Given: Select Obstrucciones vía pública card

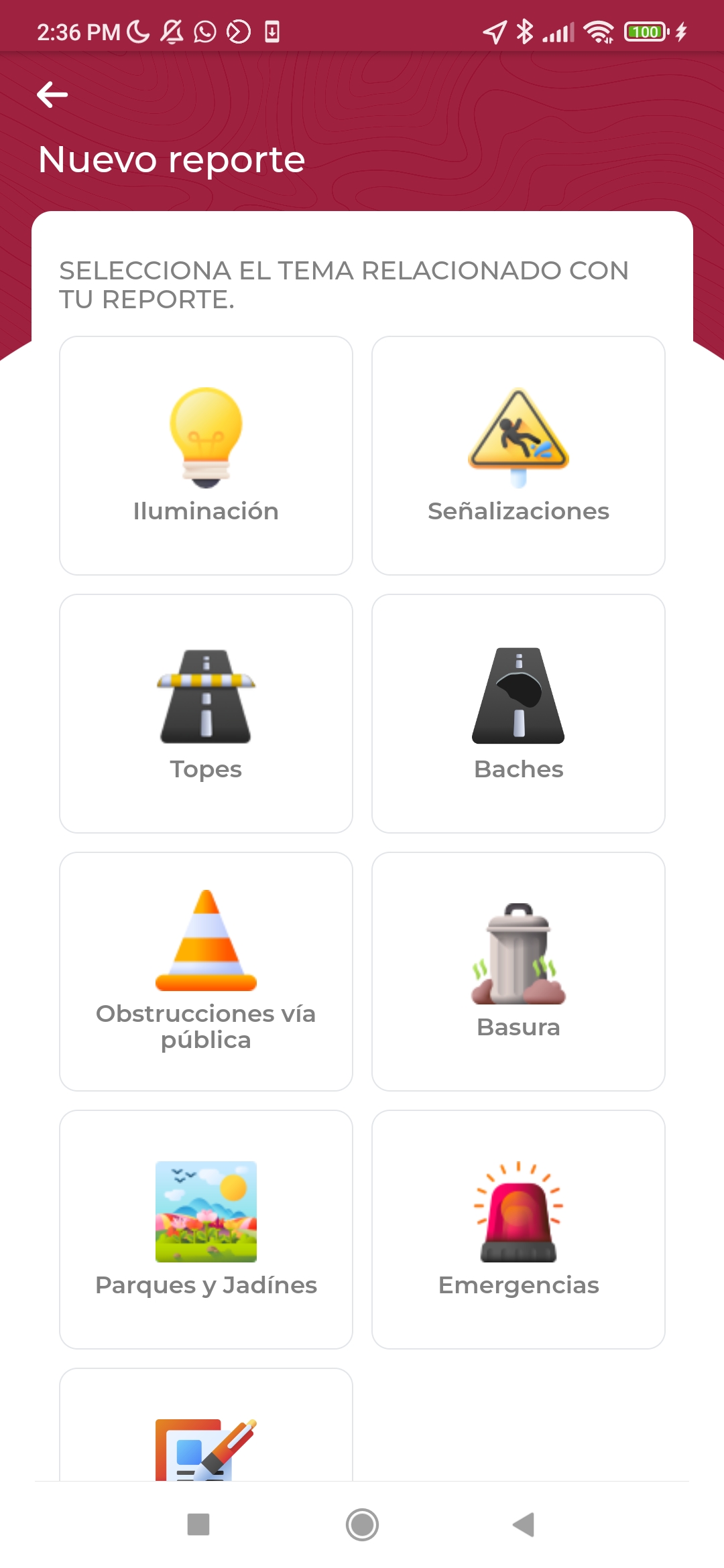Looking at the screenshot, I should pyautogui.click(x=206, y=972).
